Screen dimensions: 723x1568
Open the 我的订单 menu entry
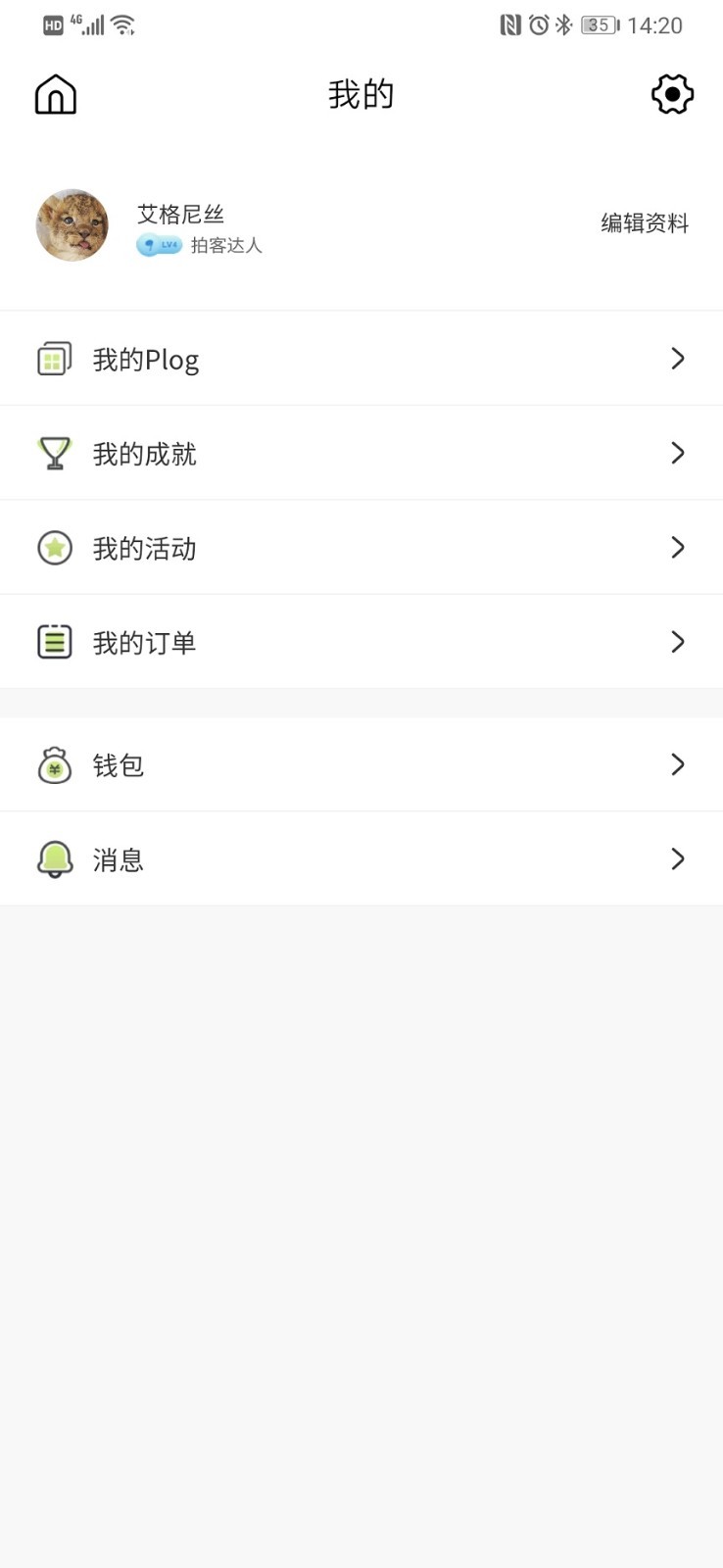coord(143,641)
